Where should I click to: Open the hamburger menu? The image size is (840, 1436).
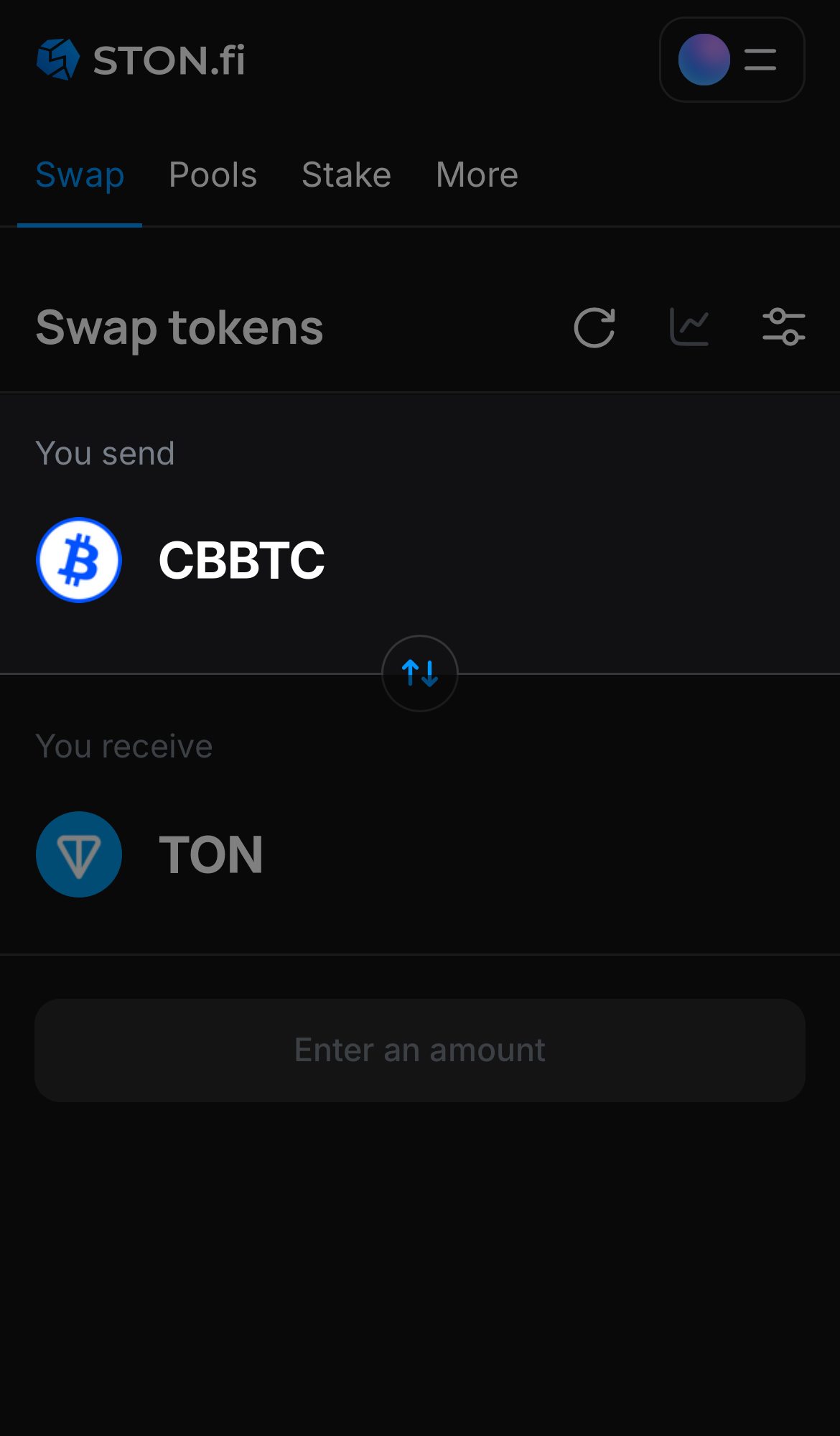(x=760, y=60)
